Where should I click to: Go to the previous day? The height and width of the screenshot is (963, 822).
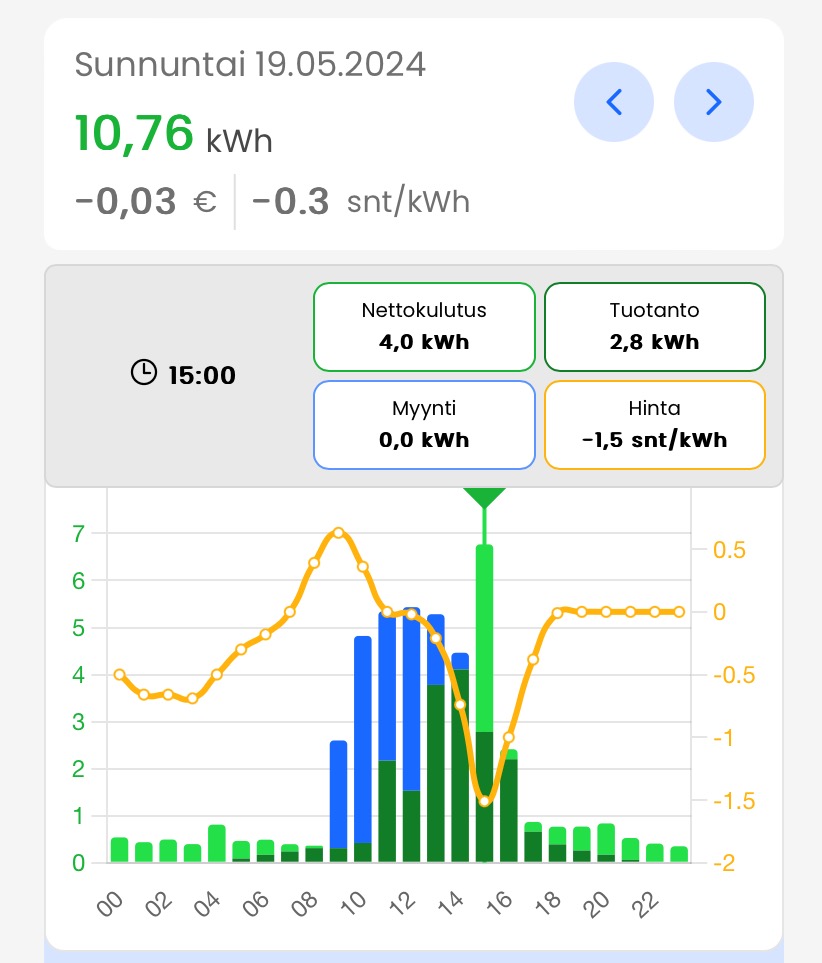pyautogui.click(x=614, y=101)
